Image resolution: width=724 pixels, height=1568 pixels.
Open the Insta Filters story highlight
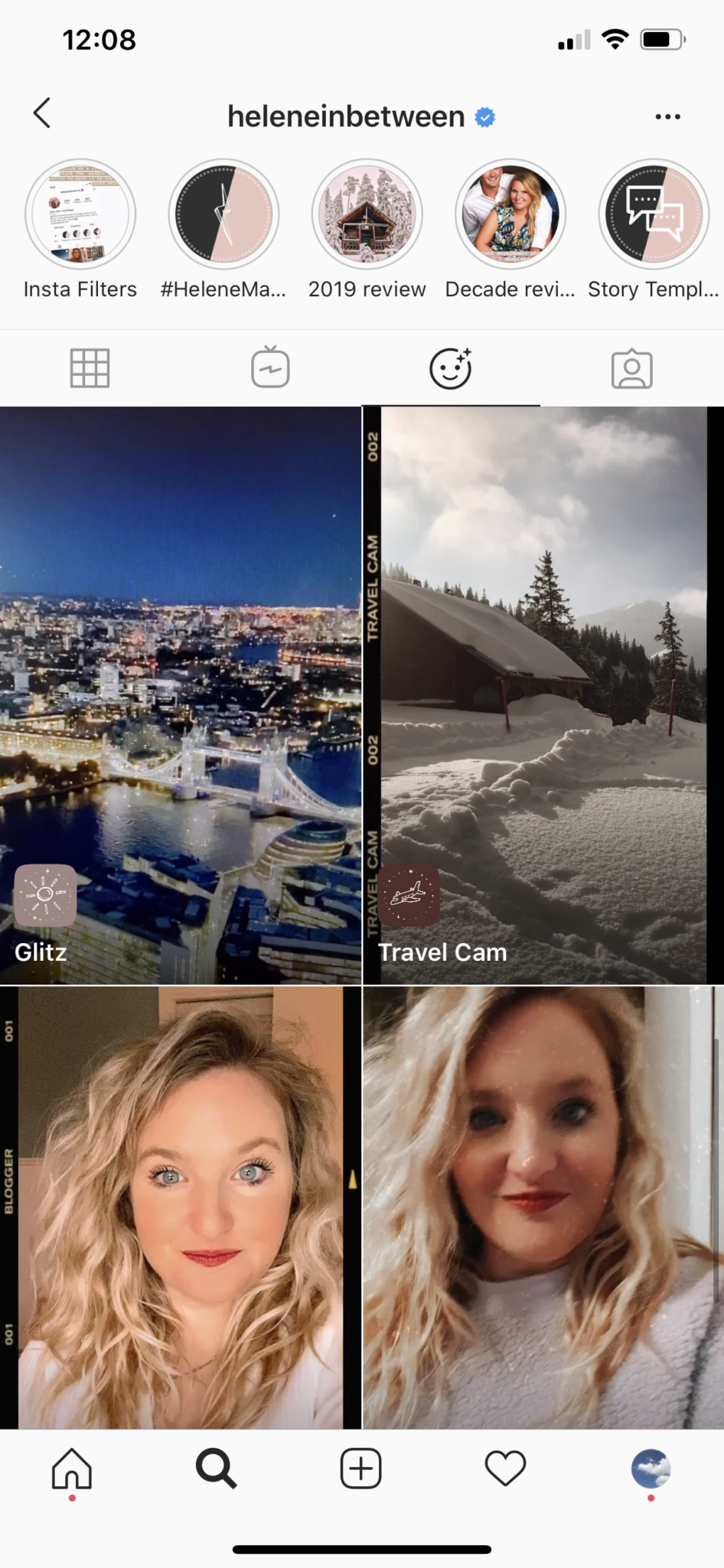point(80,215)
